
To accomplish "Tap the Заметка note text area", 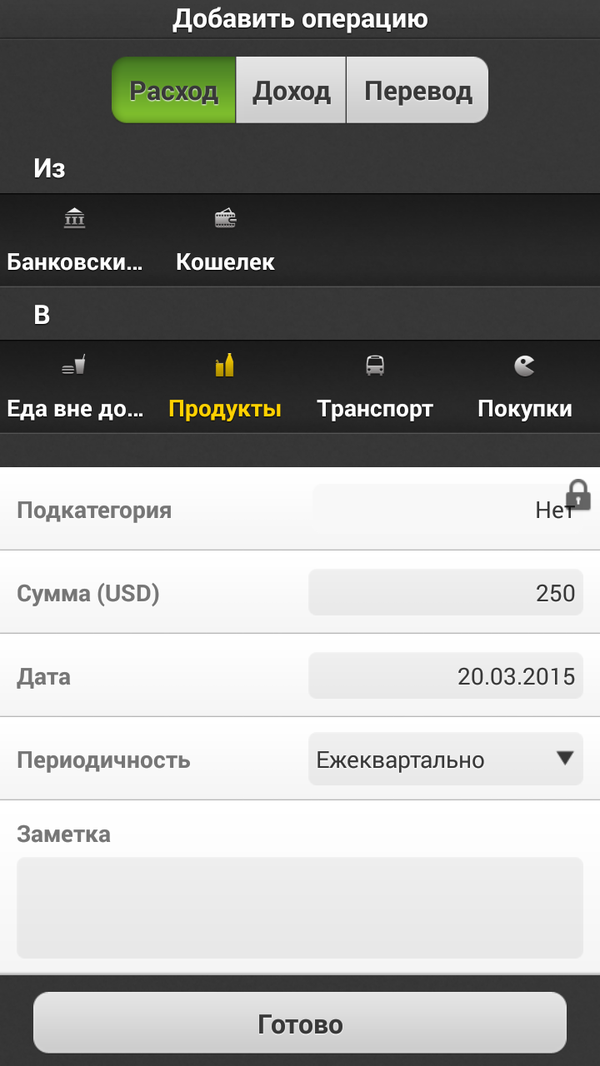I will point(299,907).
